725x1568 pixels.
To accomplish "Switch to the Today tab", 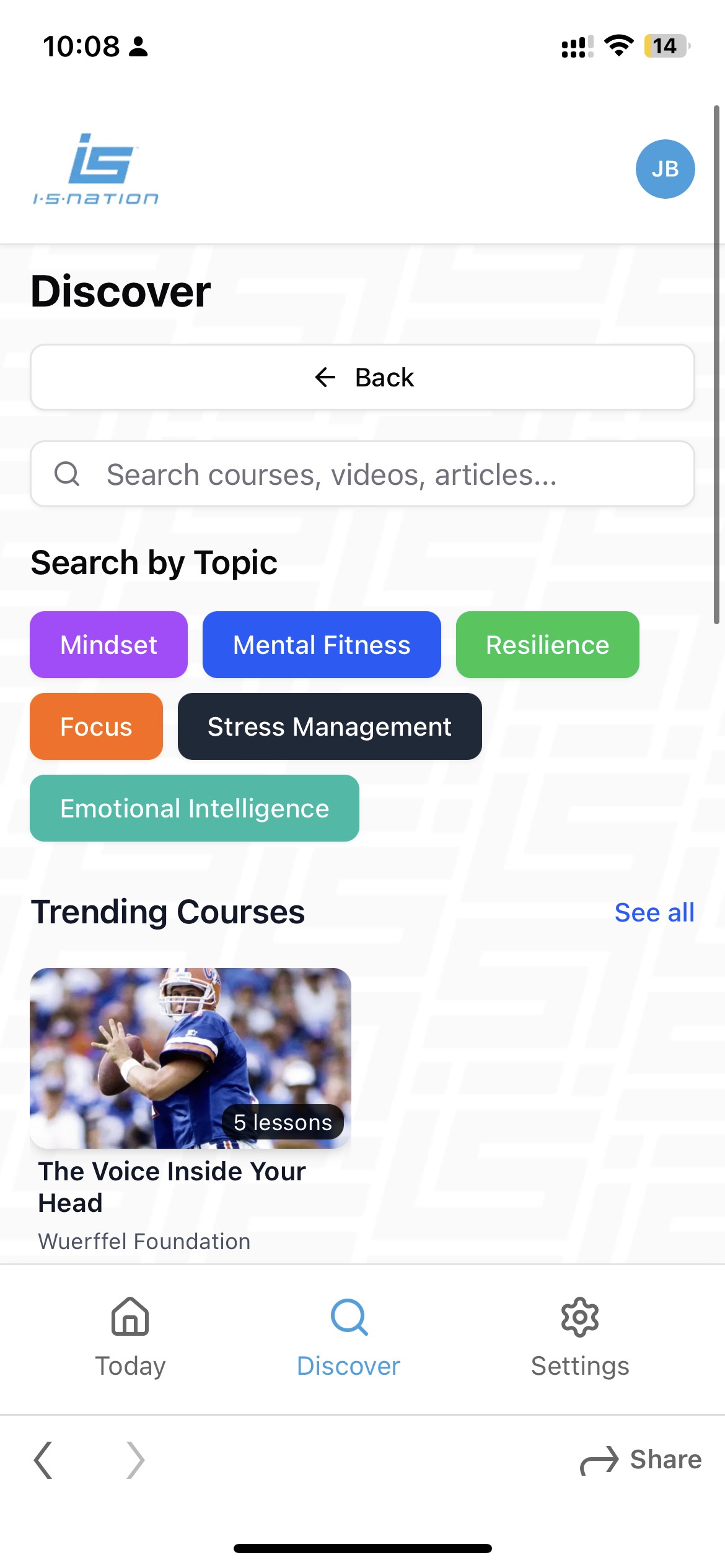I will tap(130, 1338).
